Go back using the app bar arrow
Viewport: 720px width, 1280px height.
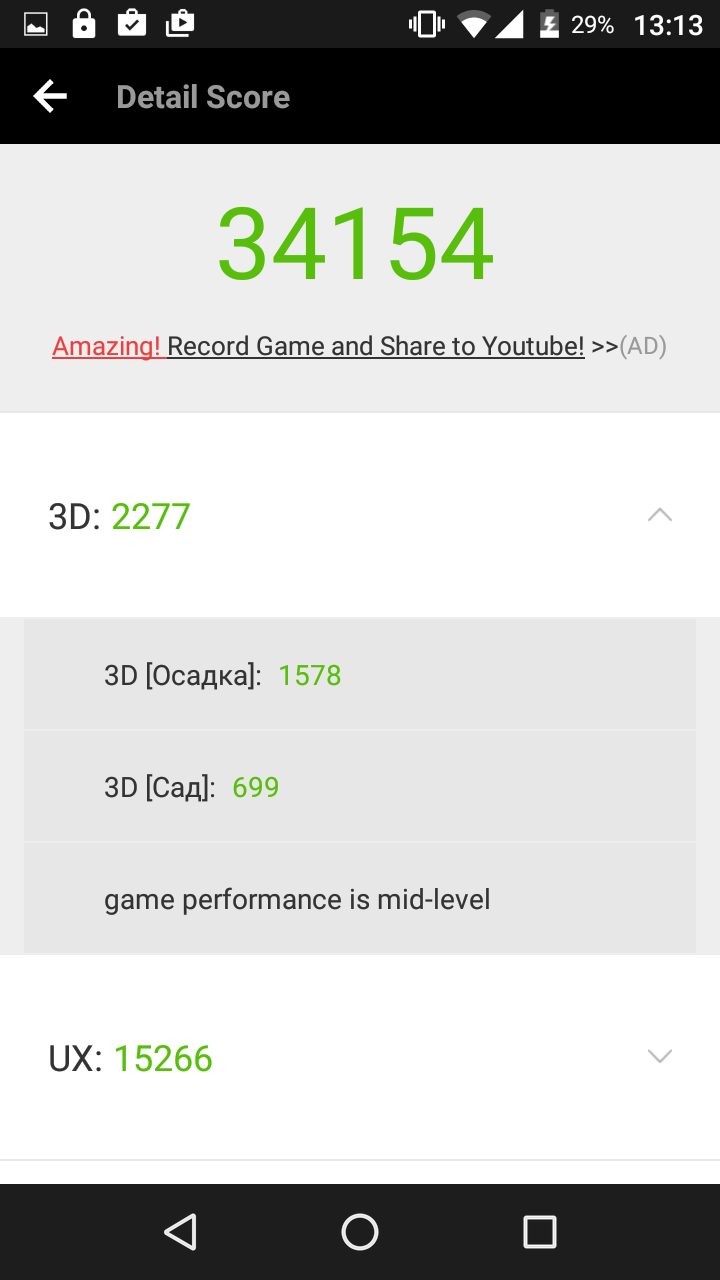point(50,97)
